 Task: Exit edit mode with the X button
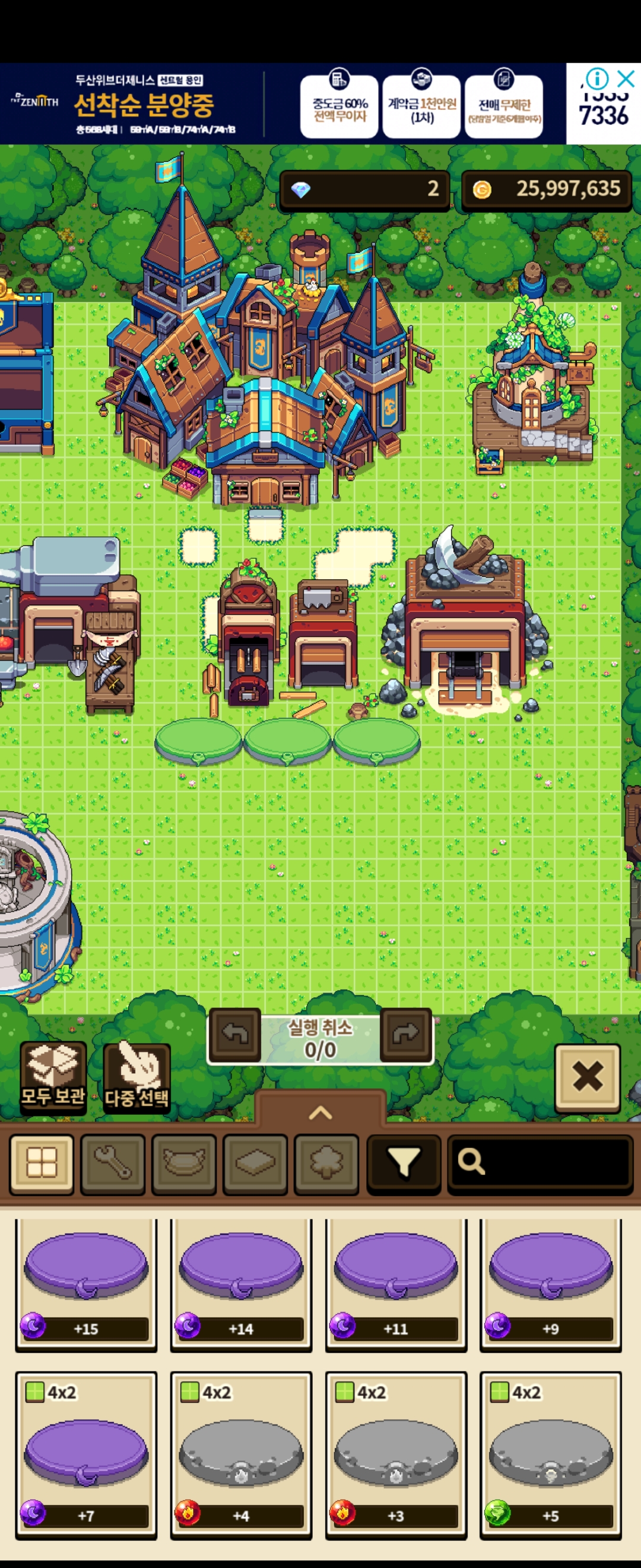coord(587,1077)
